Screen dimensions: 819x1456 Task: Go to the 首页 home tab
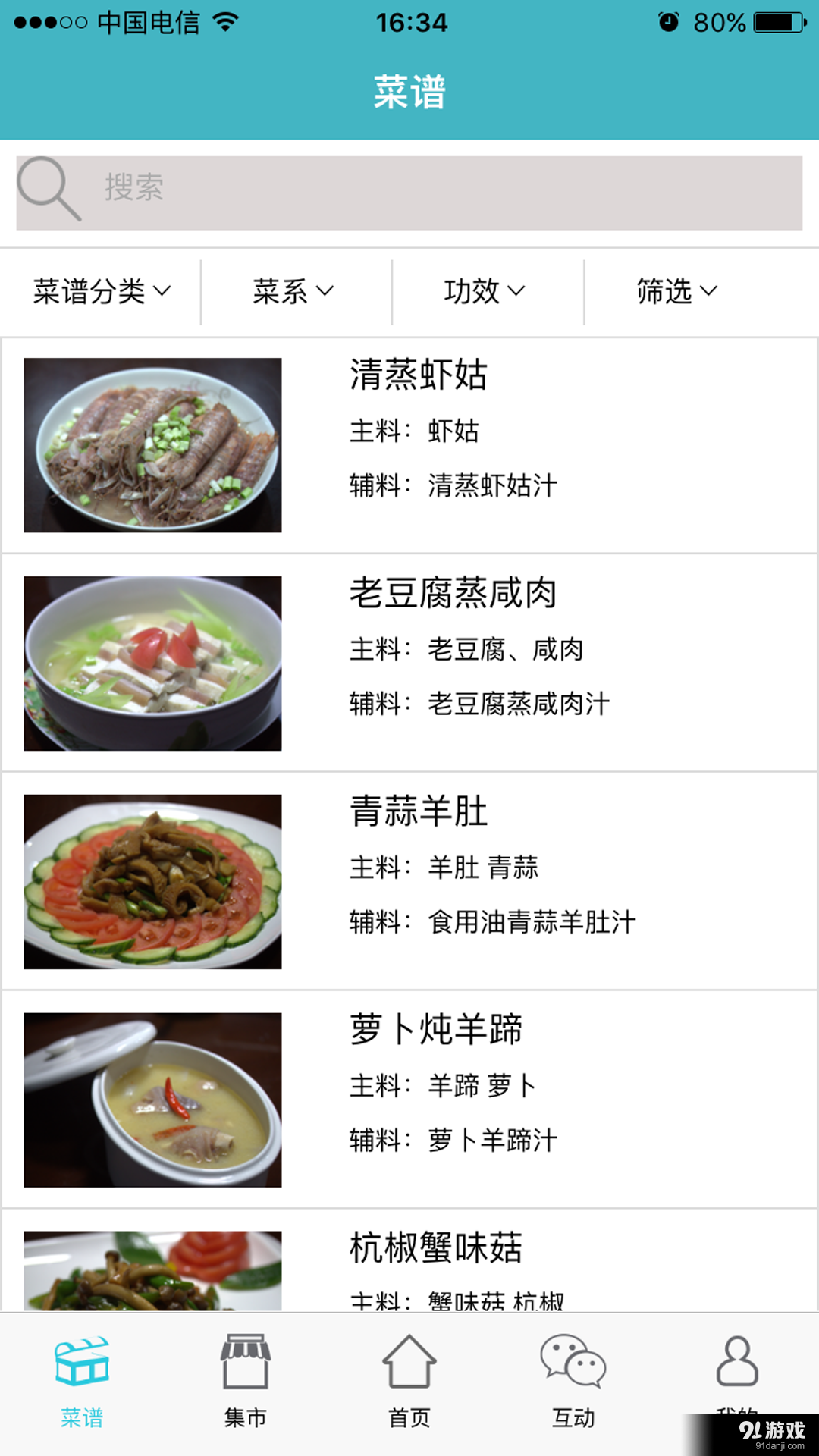pos(409,1382)
